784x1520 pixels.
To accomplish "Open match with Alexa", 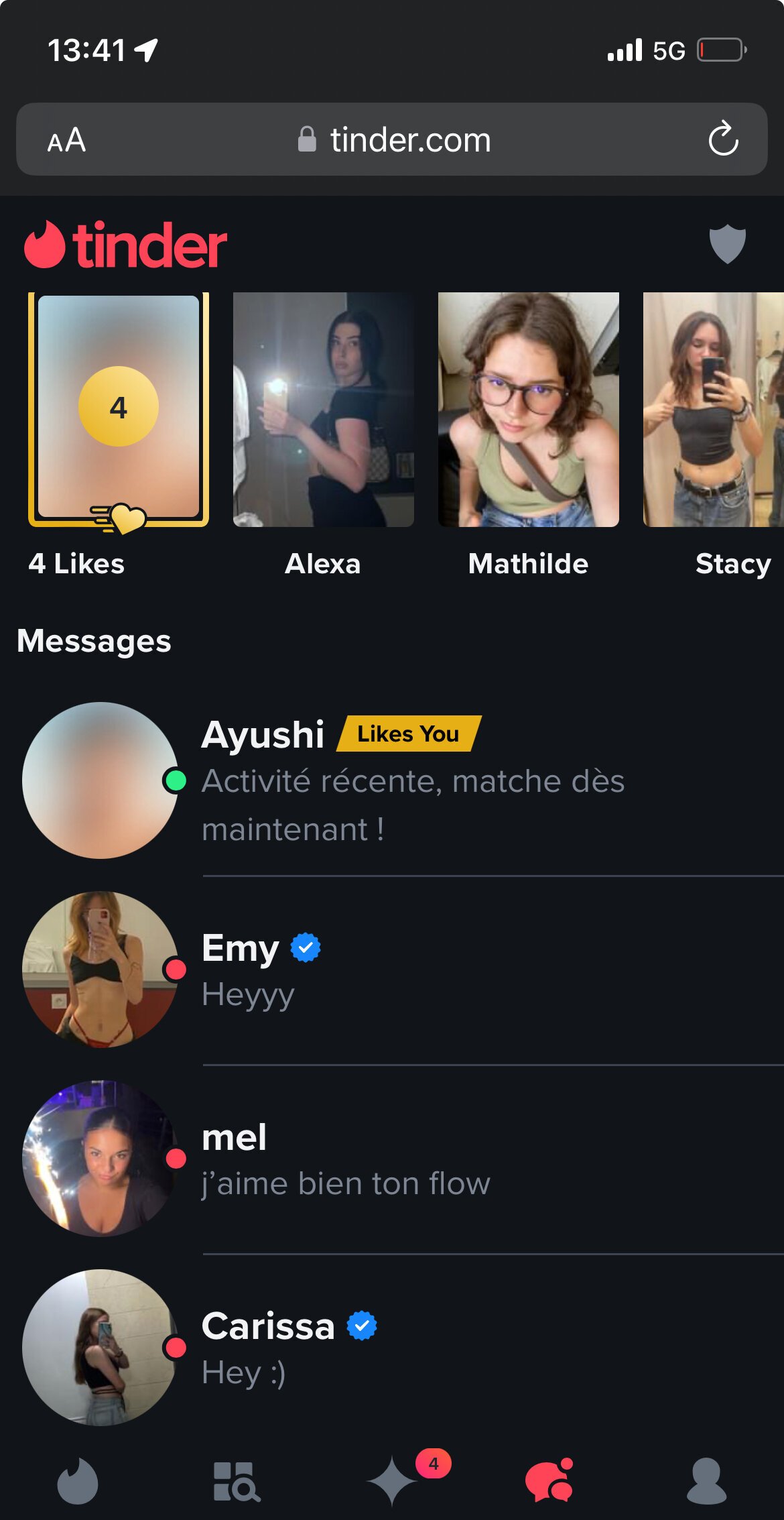I will coord(323,410).
